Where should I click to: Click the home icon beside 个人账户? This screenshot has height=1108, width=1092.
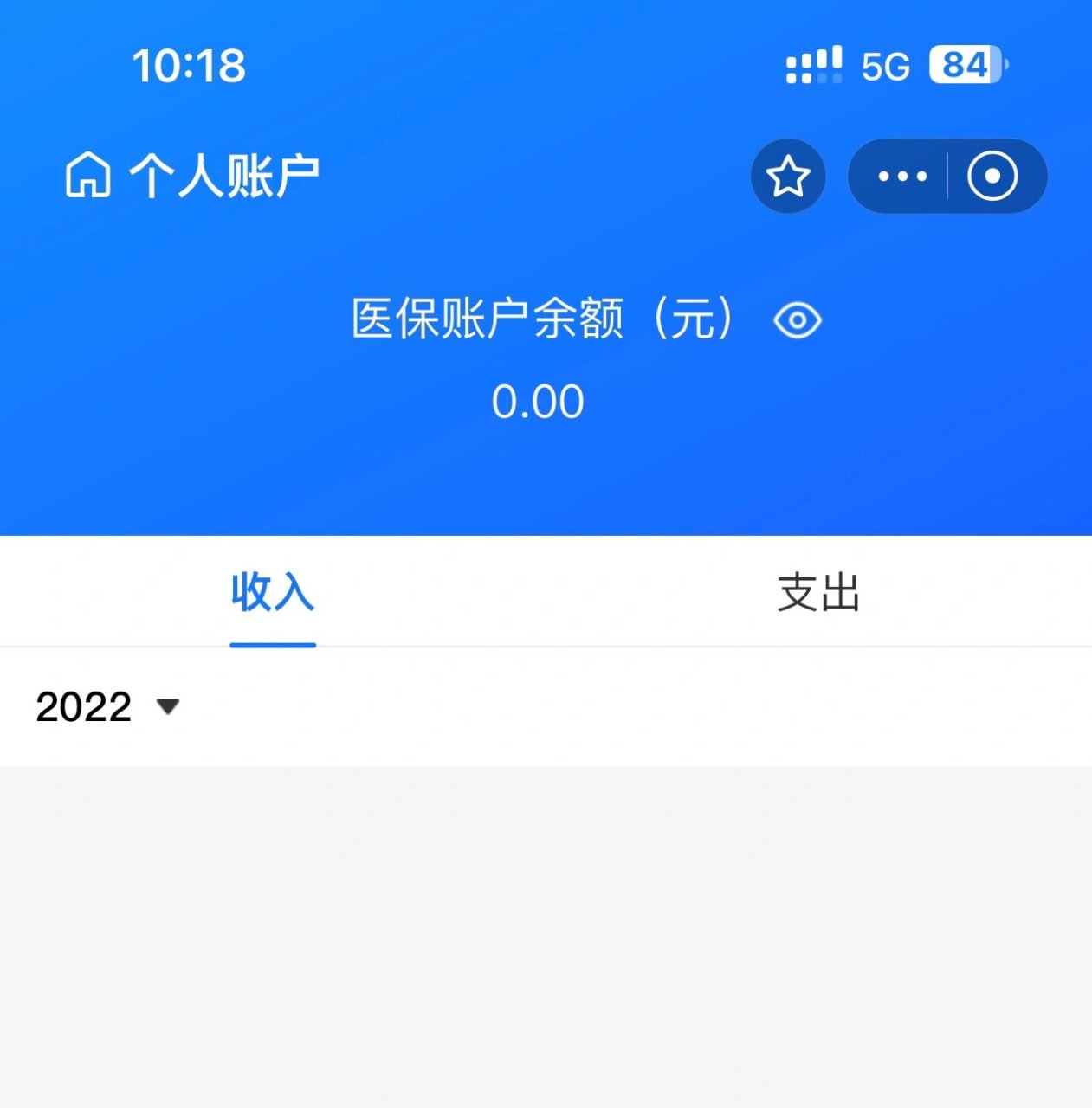(87, 175)
